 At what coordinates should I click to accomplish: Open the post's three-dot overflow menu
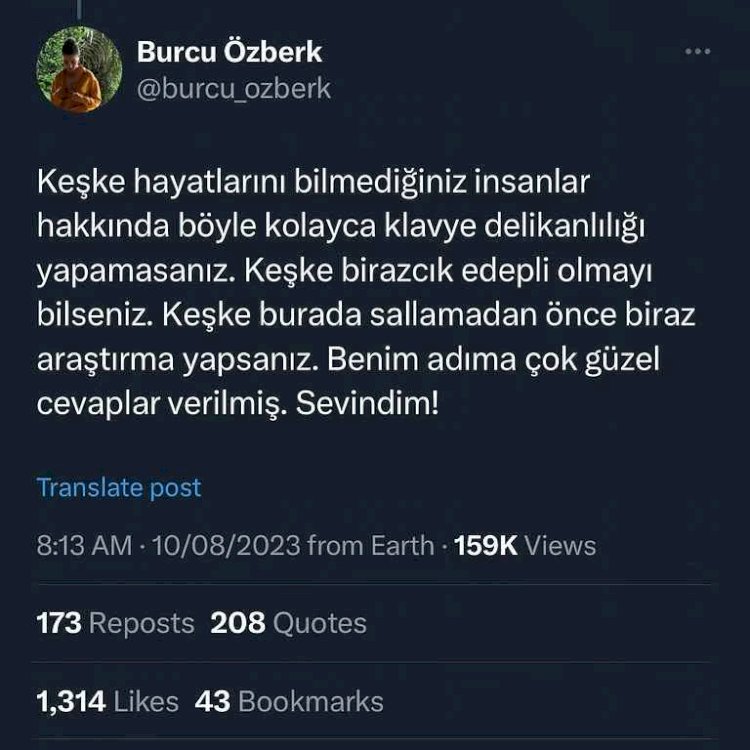(696, 52)
